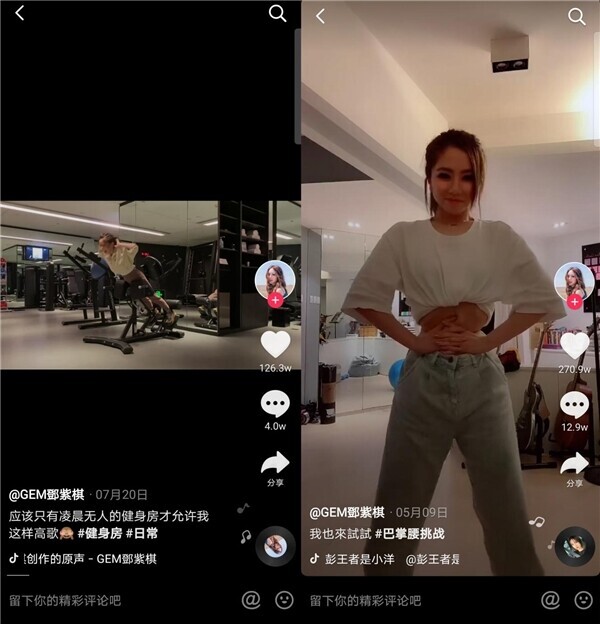Viewport: 600px width, 624px height.
Task: Mention someone with @ under 巴掌腰挑战 video
Action: tap(551, 600)
